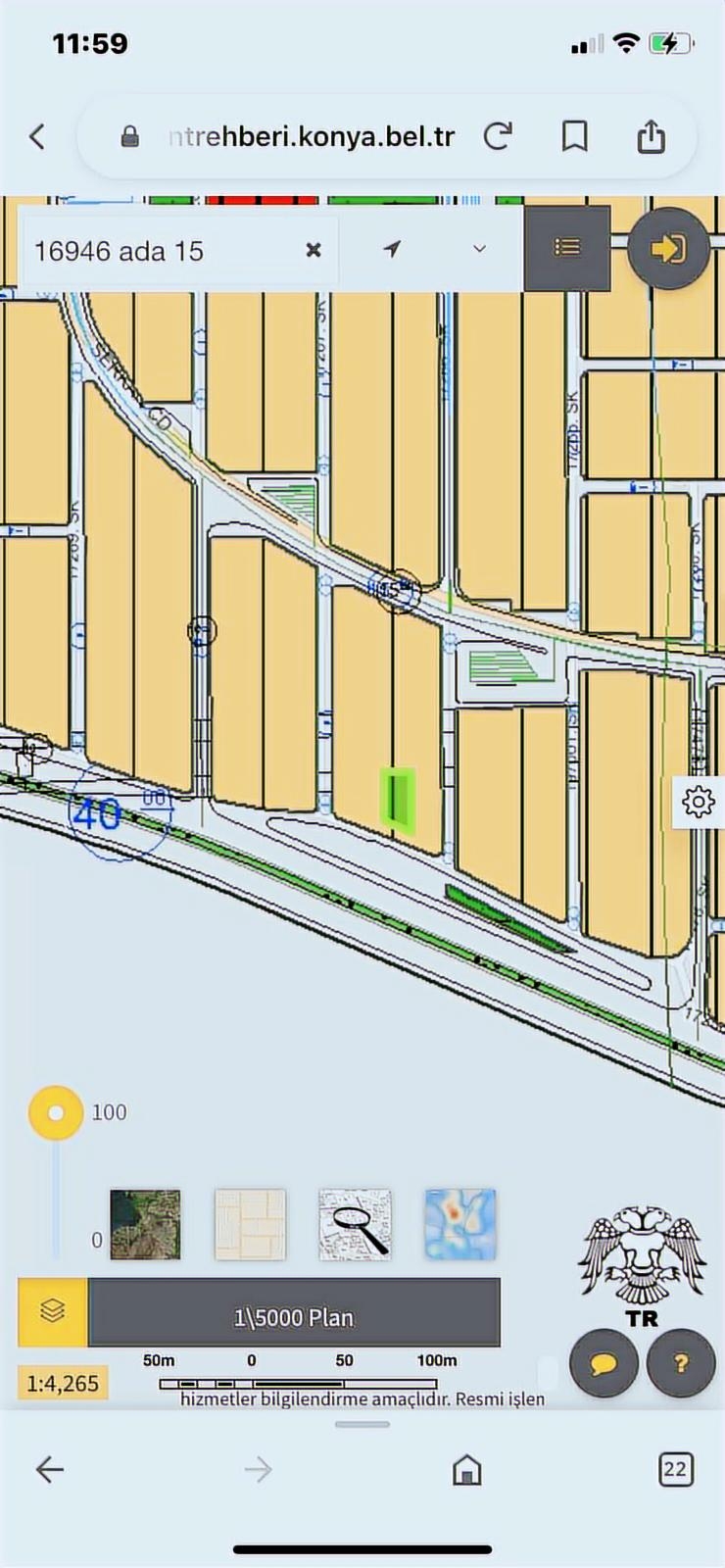Tap the yellow login button

(x=669, y=248)
